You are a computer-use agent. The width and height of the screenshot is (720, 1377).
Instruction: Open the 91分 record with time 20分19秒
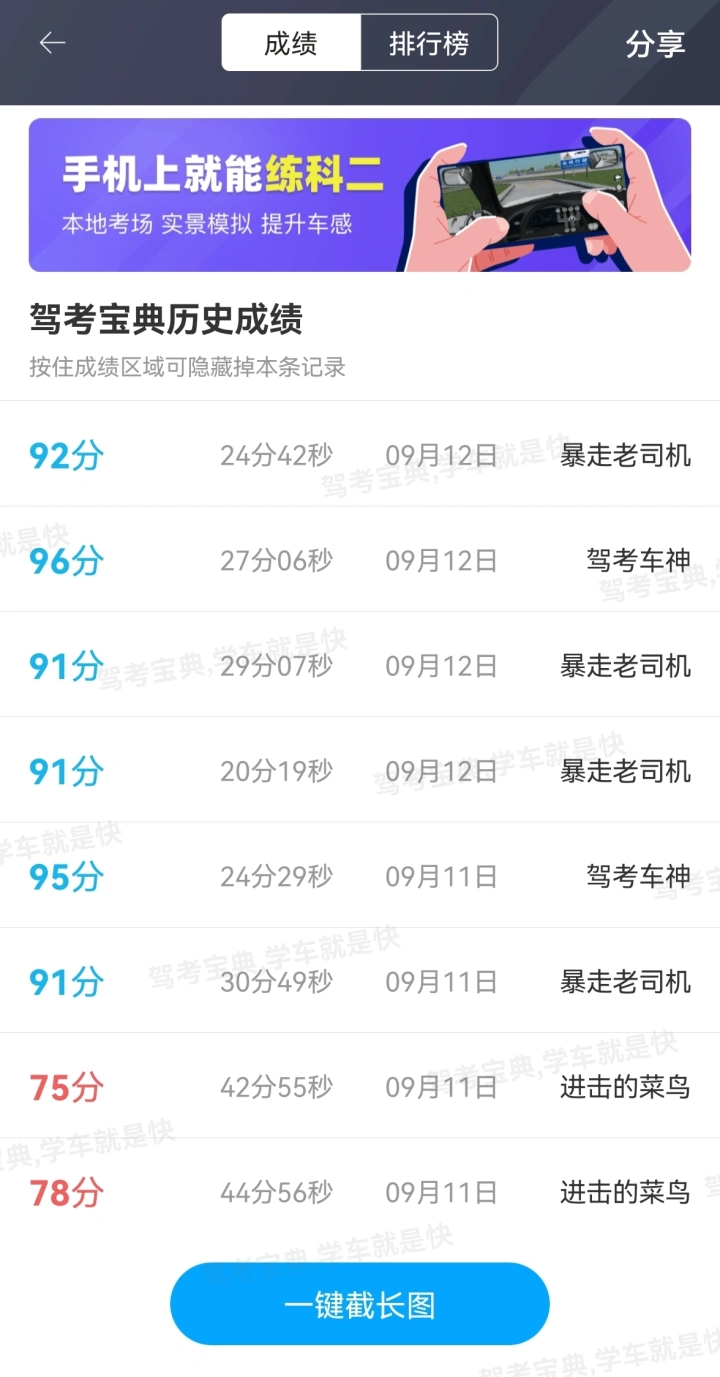pos(360,771)
